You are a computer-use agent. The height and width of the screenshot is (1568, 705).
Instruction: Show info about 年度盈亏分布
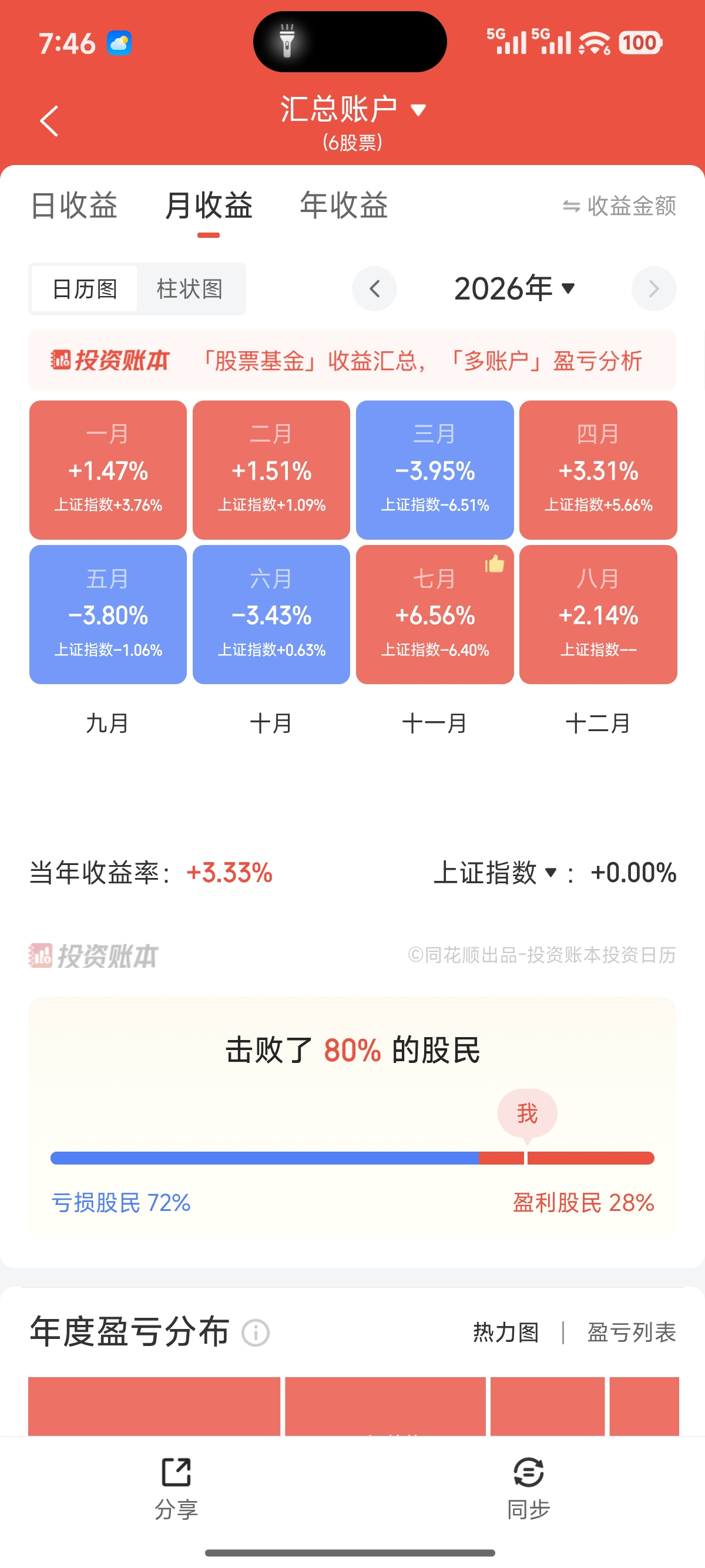256,1333
